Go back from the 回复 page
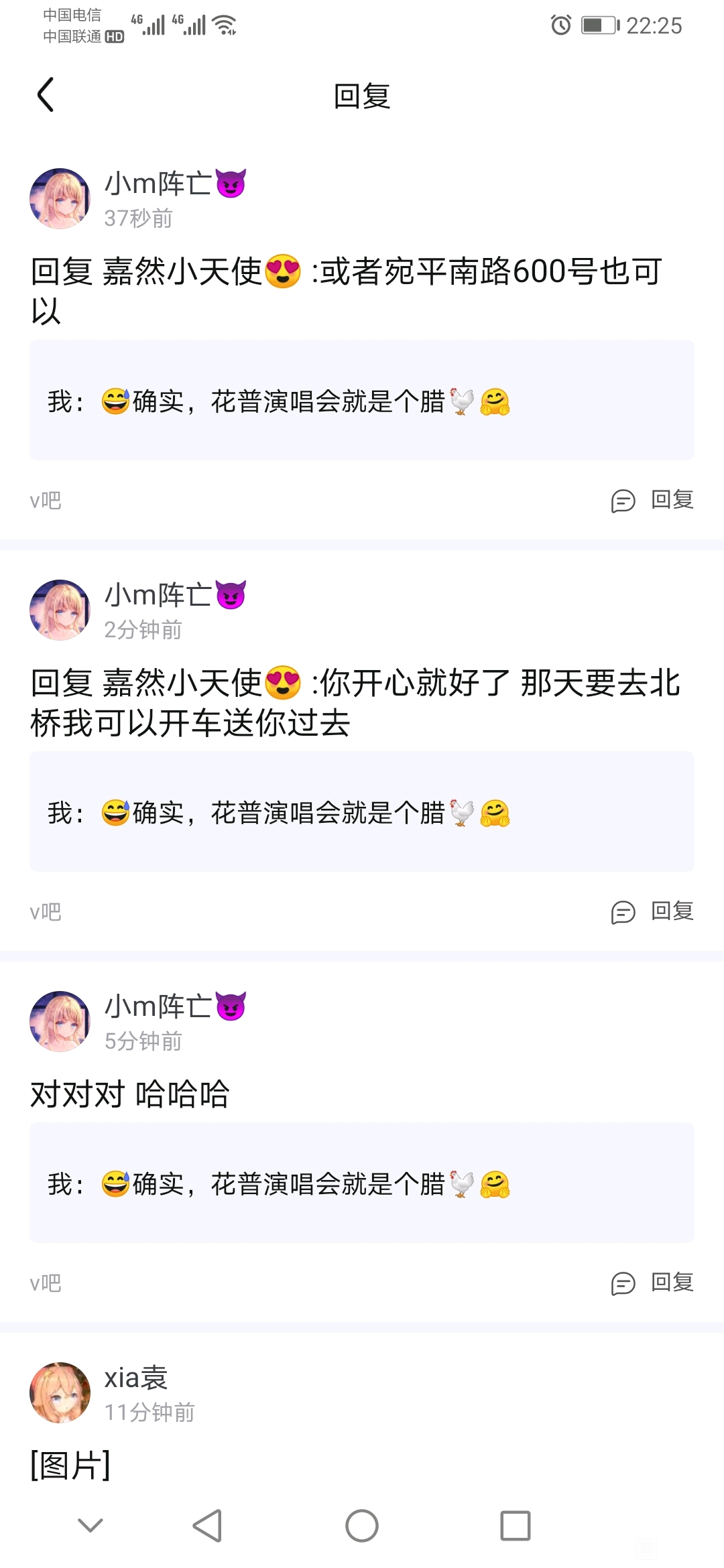Image resolution: width=724 pixels, height=1568 pixels. click(x=46, y=95)
